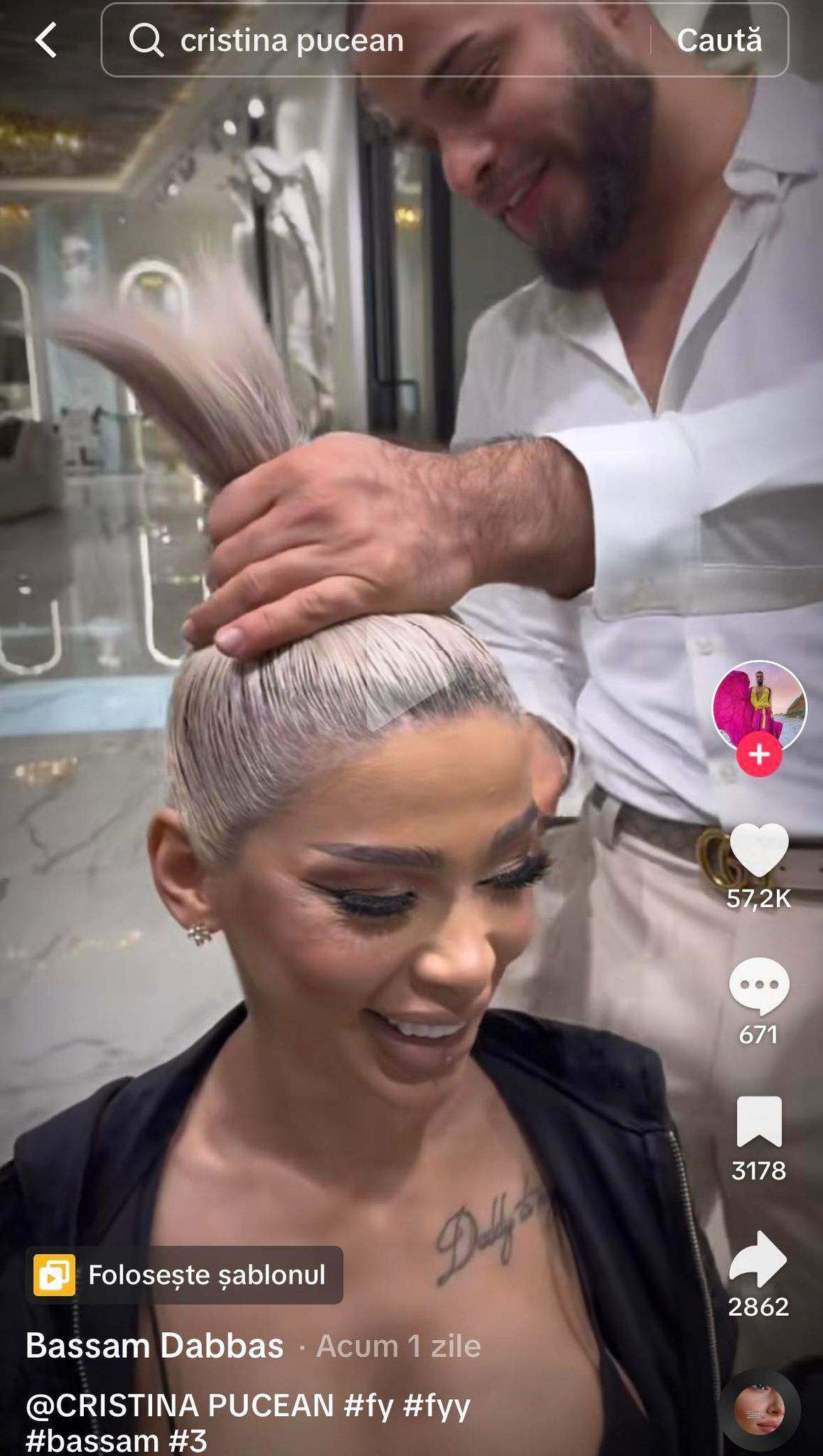823x1456 pixels.
Task: Open the spinning sound disc
Action: point(760,1409)
